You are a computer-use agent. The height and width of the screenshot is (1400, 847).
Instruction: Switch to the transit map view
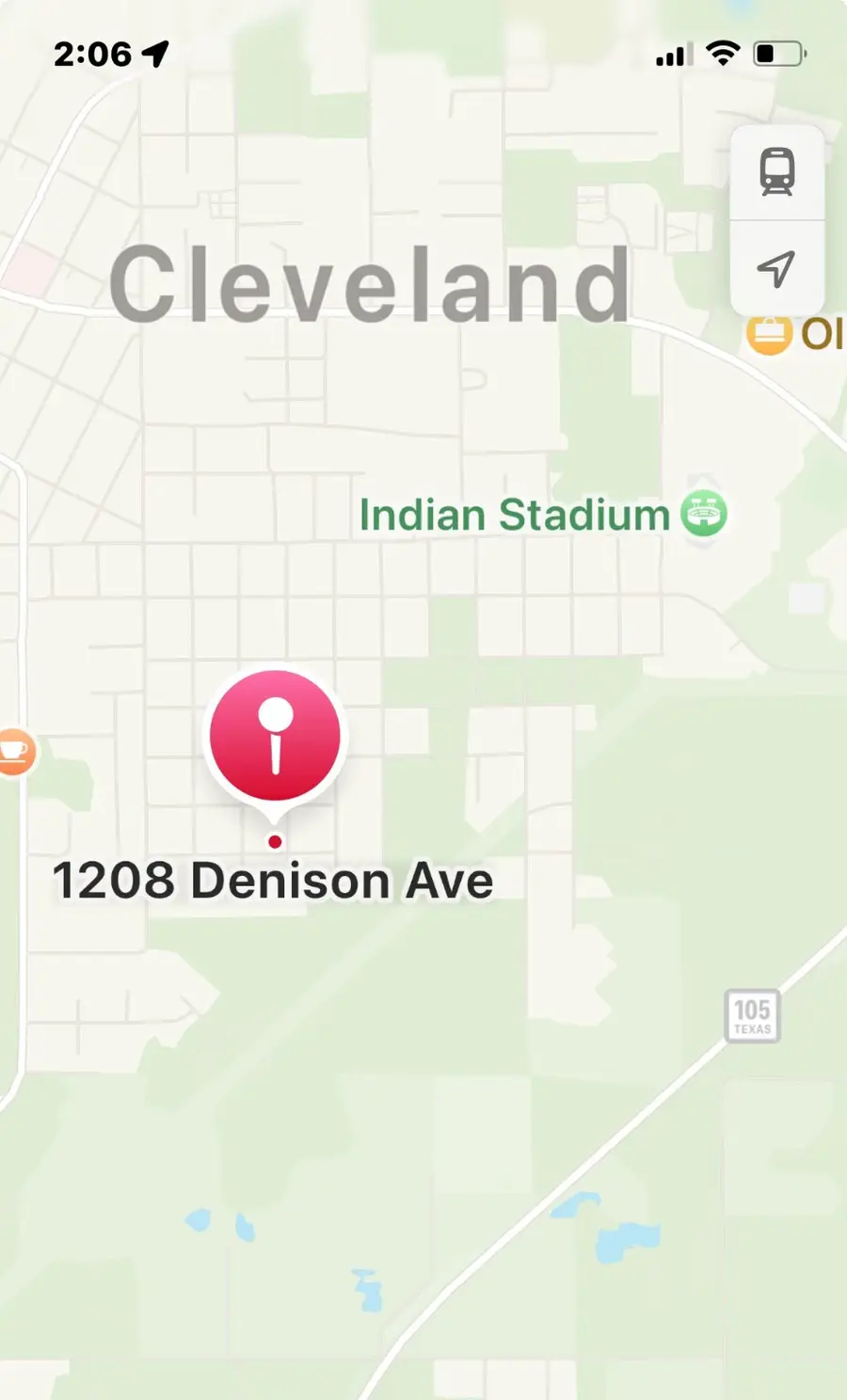pos(776,172)
